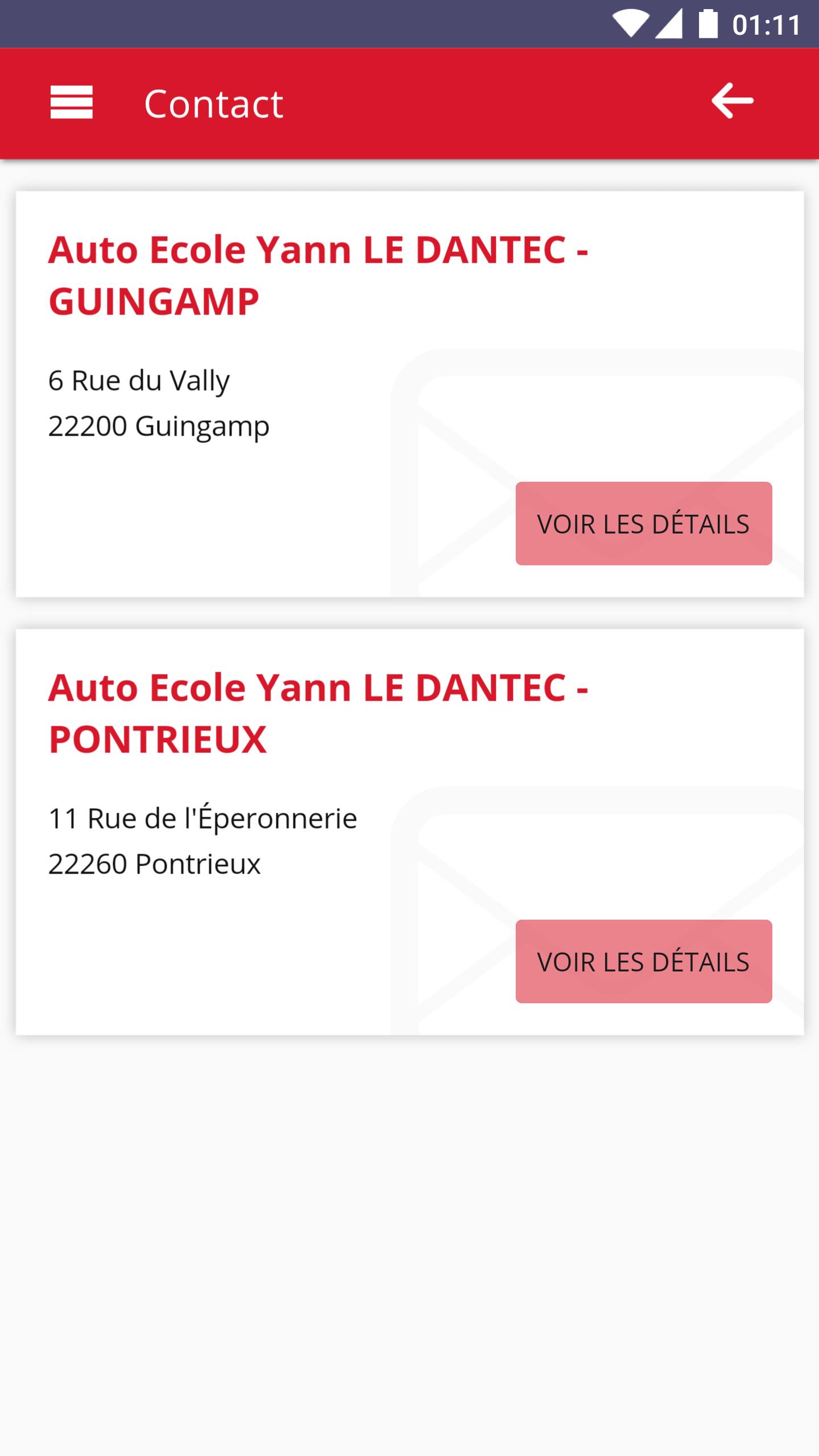Select the address 6 Rue du Vally
This screenshot has height=1456, width=819.
(x=138, y=381)
